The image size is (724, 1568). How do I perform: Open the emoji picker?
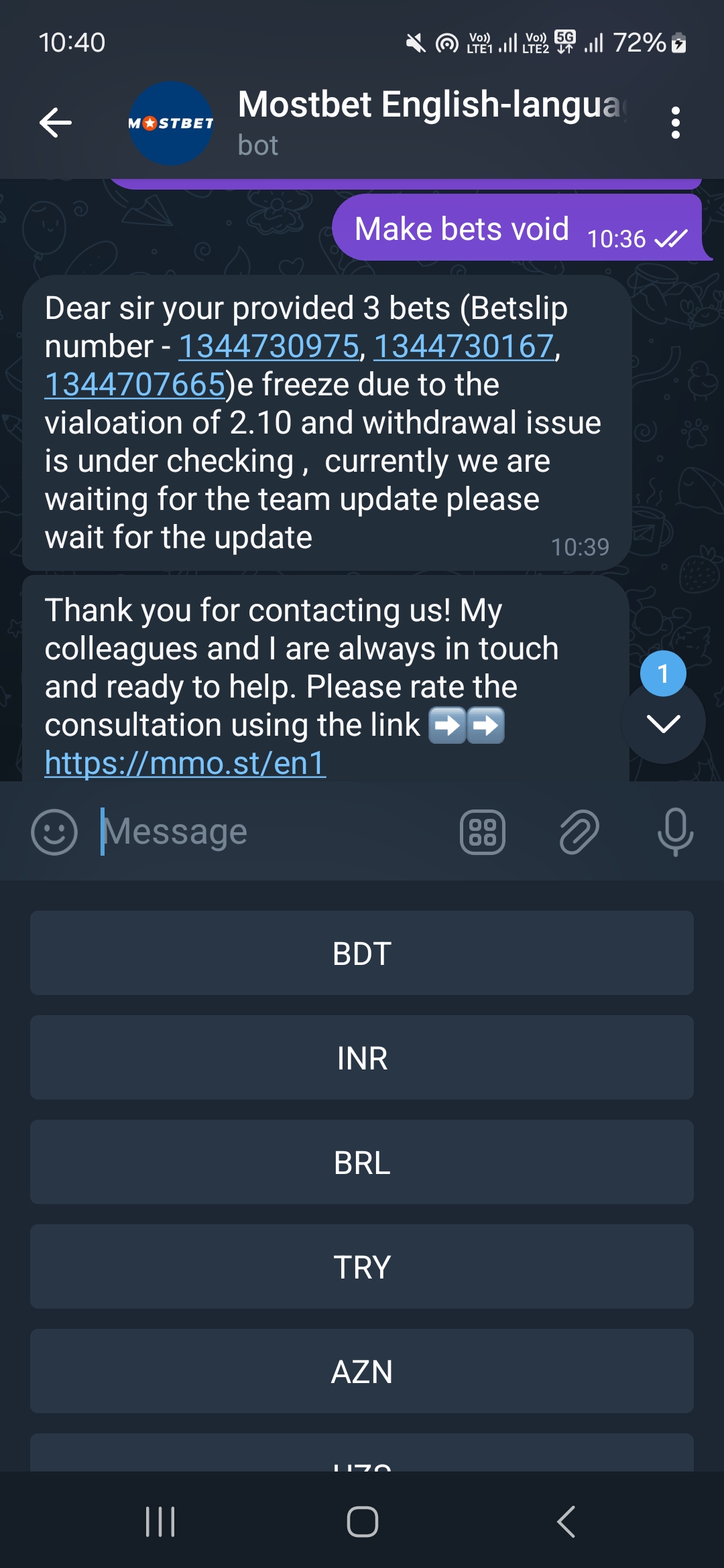coord(54,832)
